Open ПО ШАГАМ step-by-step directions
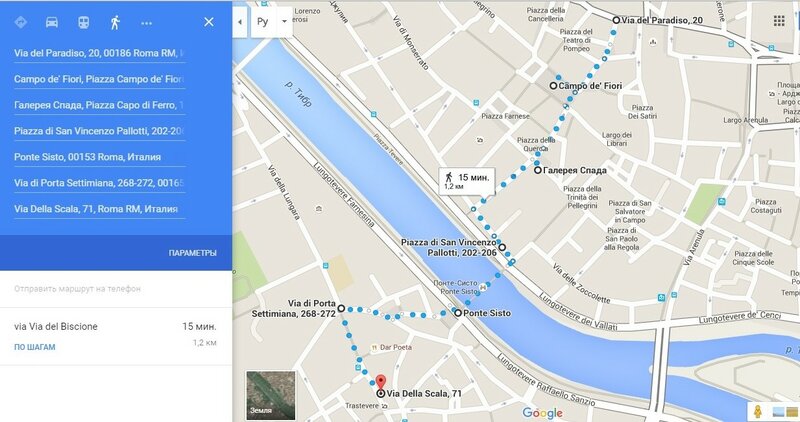 click(x=35, y=347)
